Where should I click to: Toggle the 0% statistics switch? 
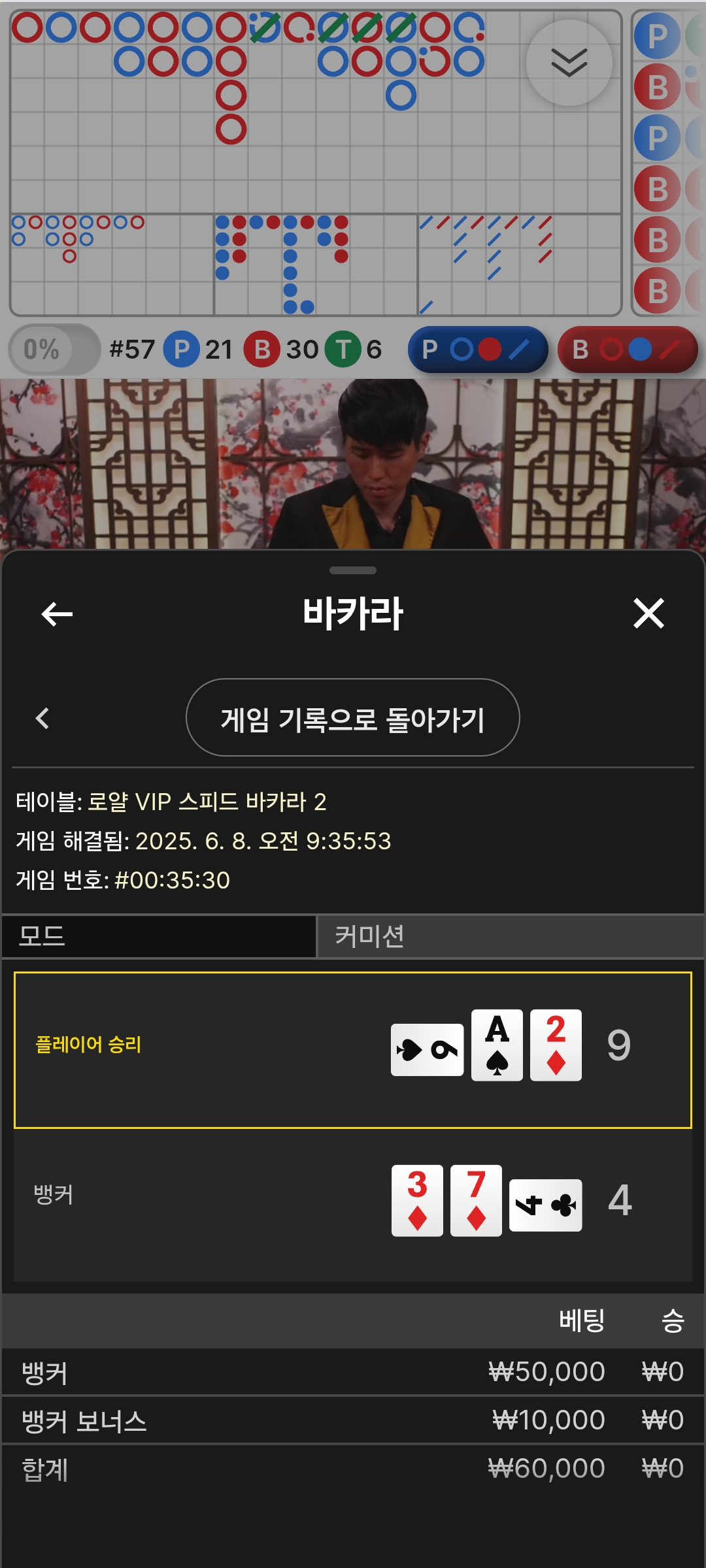click(54, 350)
